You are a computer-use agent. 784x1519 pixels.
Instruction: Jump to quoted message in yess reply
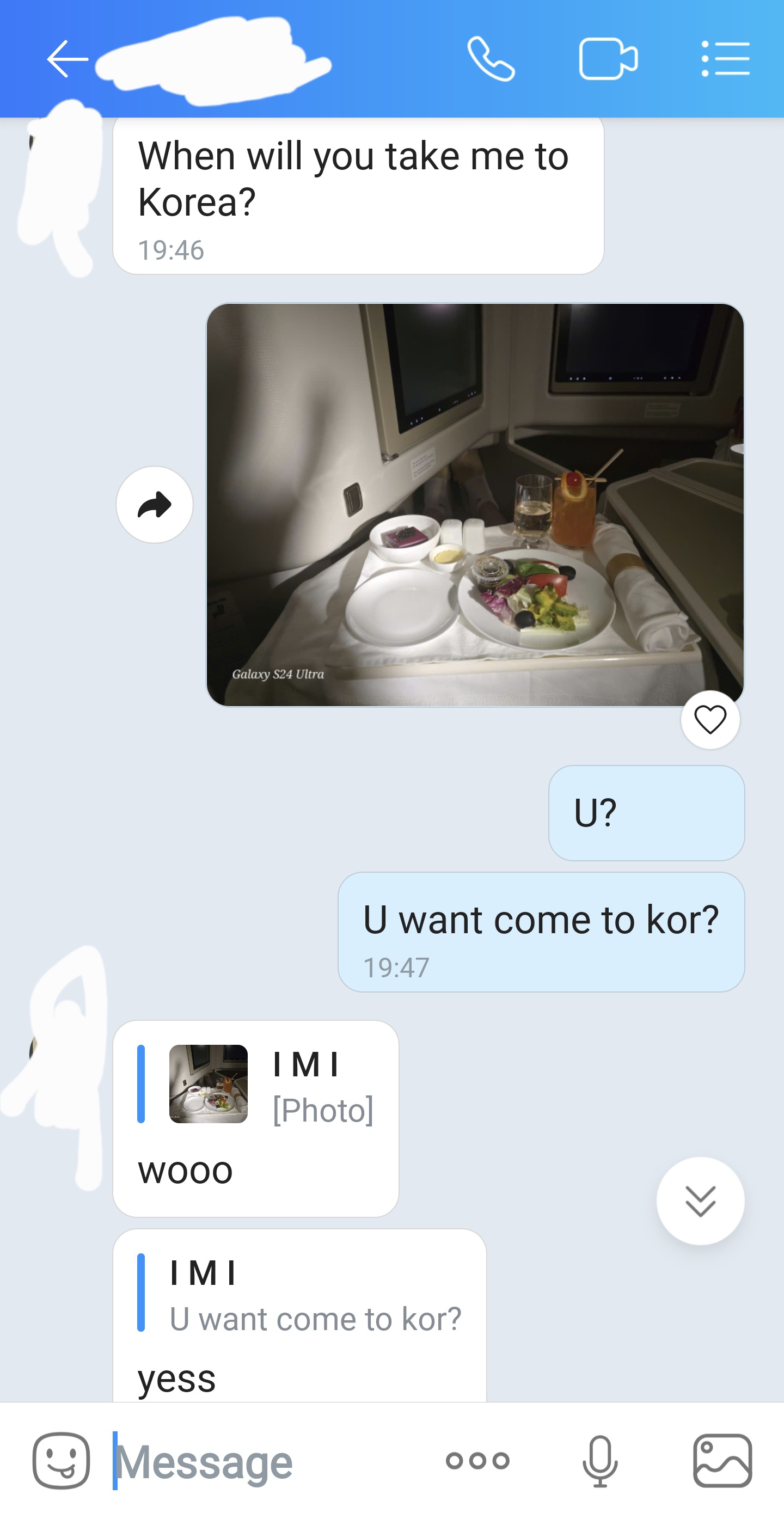[301, 1294]
